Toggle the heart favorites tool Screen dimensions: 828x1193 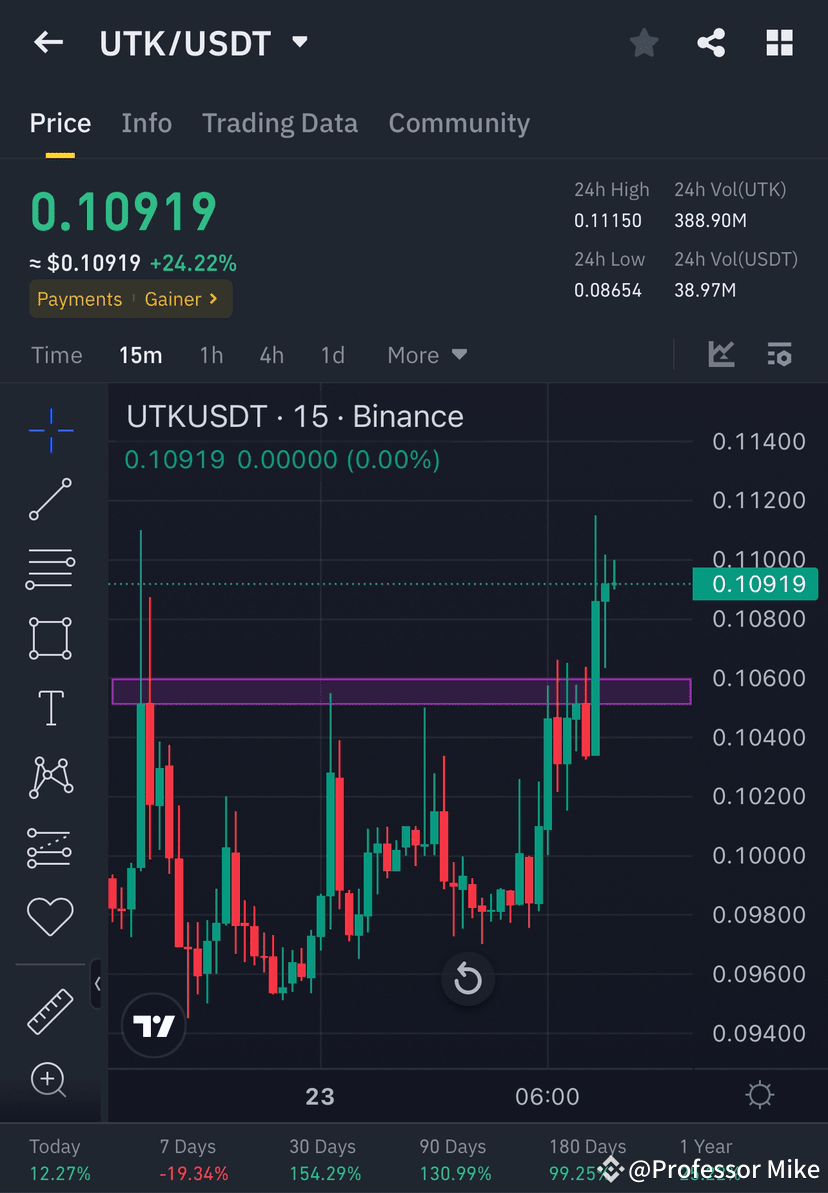(x=50, y=915)
